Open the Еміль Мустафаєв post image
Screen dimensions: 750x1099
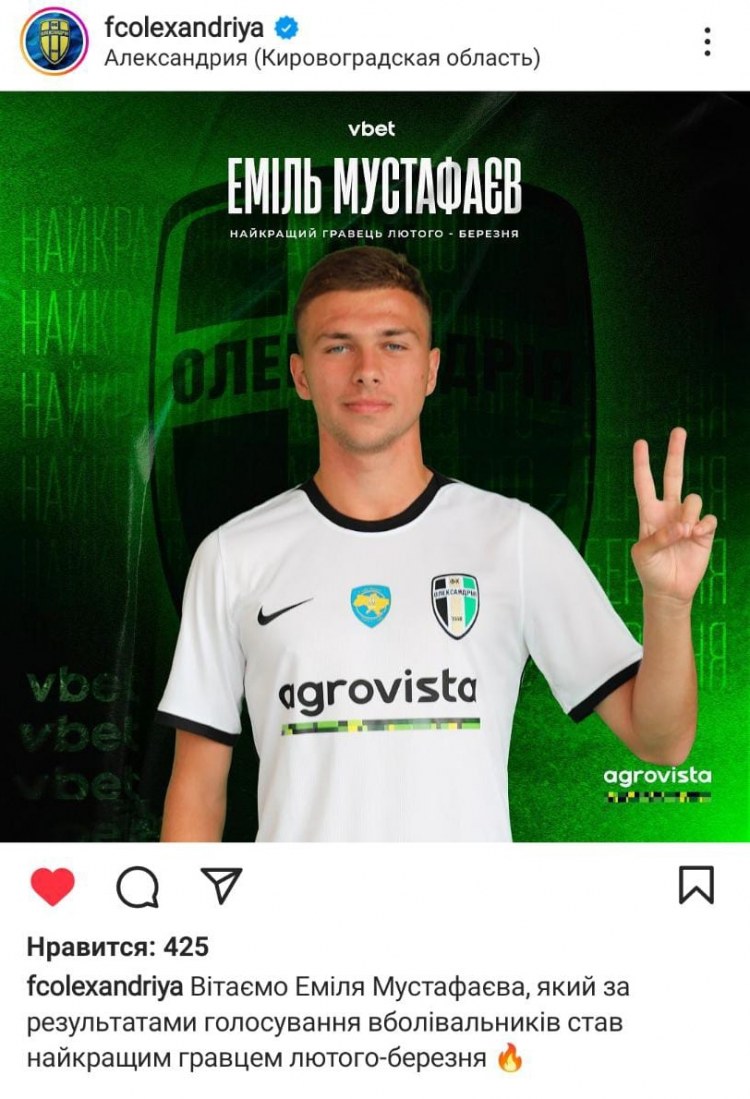pyautogui.click(x=375, y=467)
